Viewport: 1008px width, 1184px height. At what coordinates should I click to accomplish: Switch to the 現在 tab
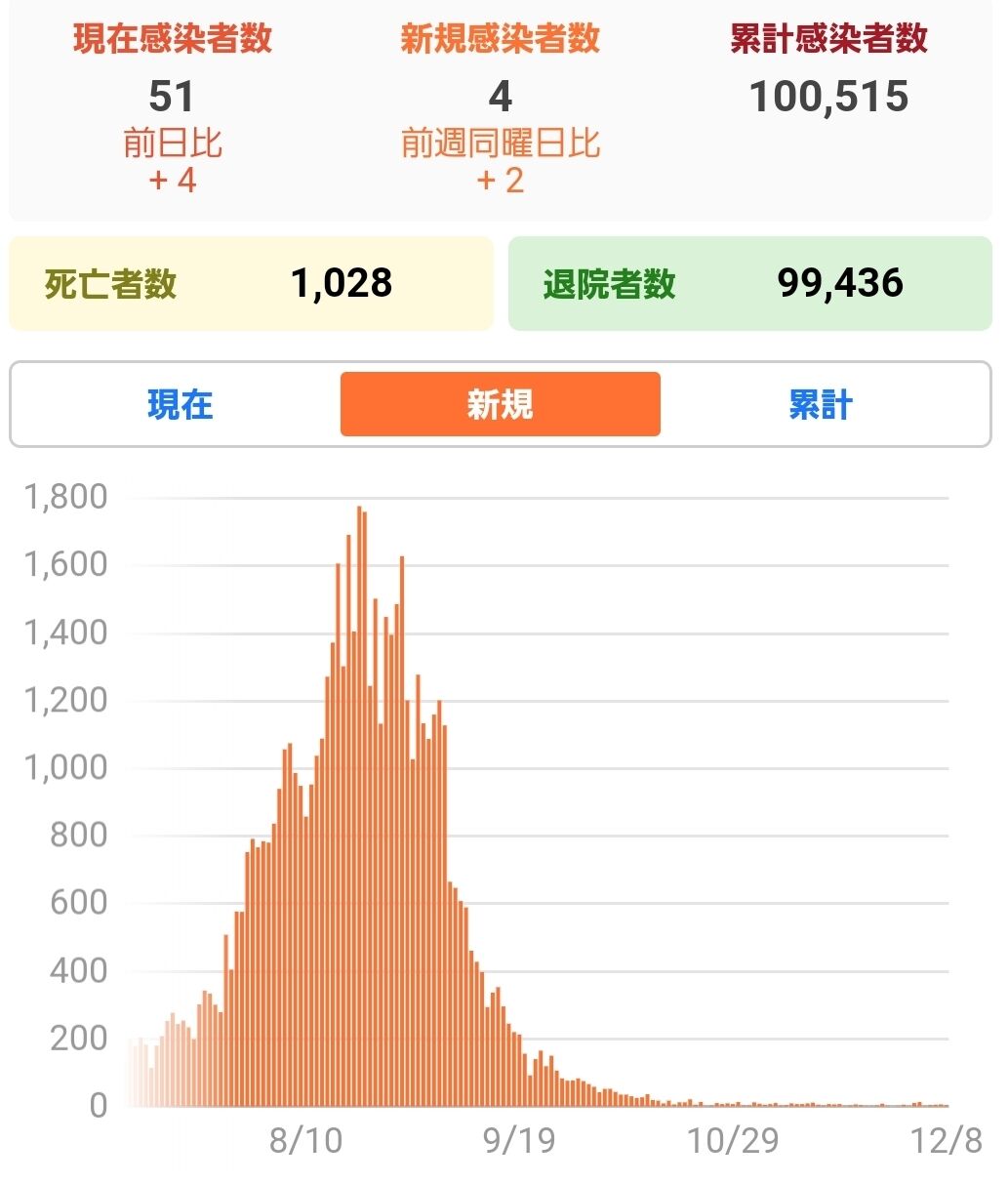point(180,404)
